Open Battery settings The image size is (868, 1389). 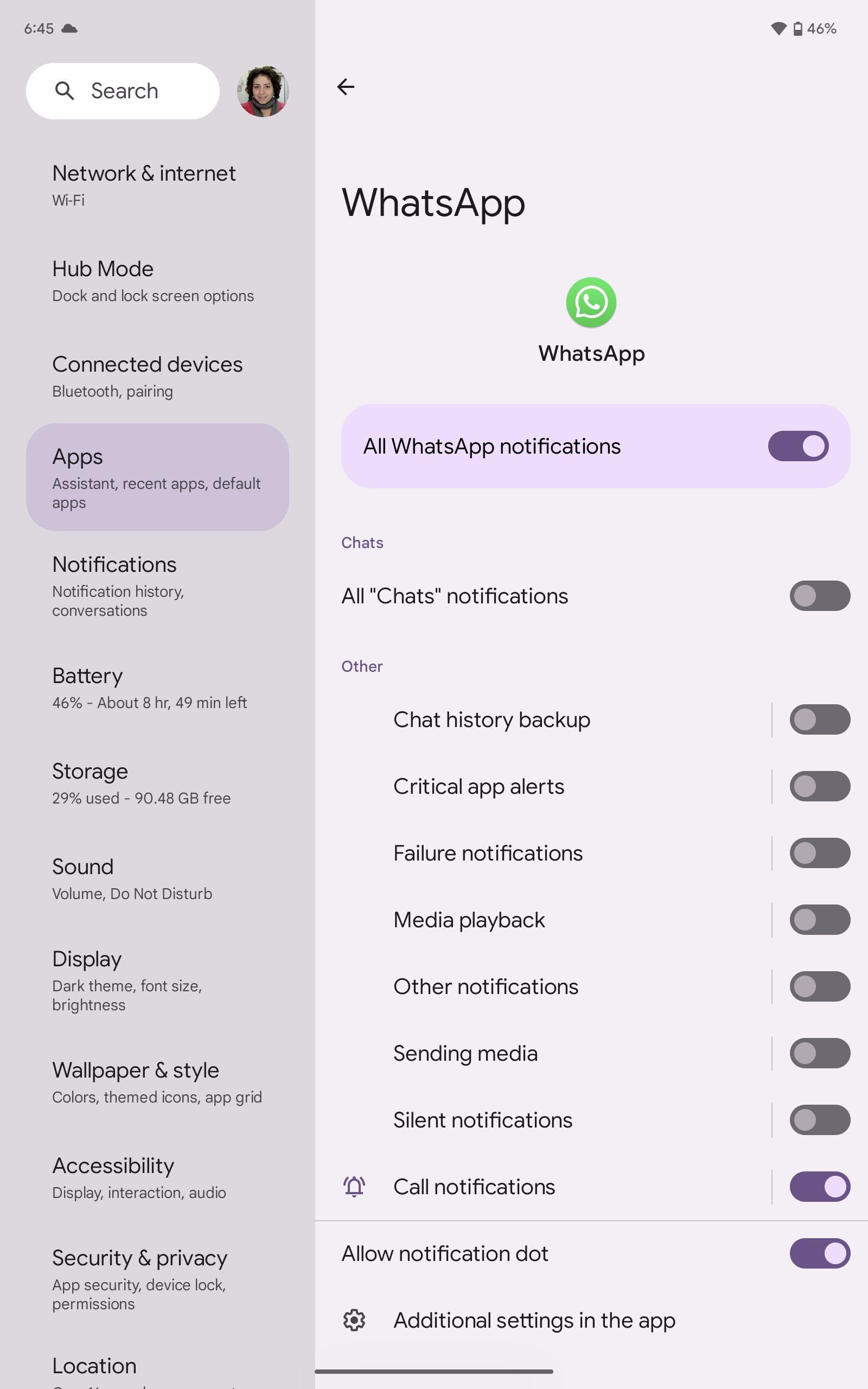pyautogui.click(x=157, y=688)
